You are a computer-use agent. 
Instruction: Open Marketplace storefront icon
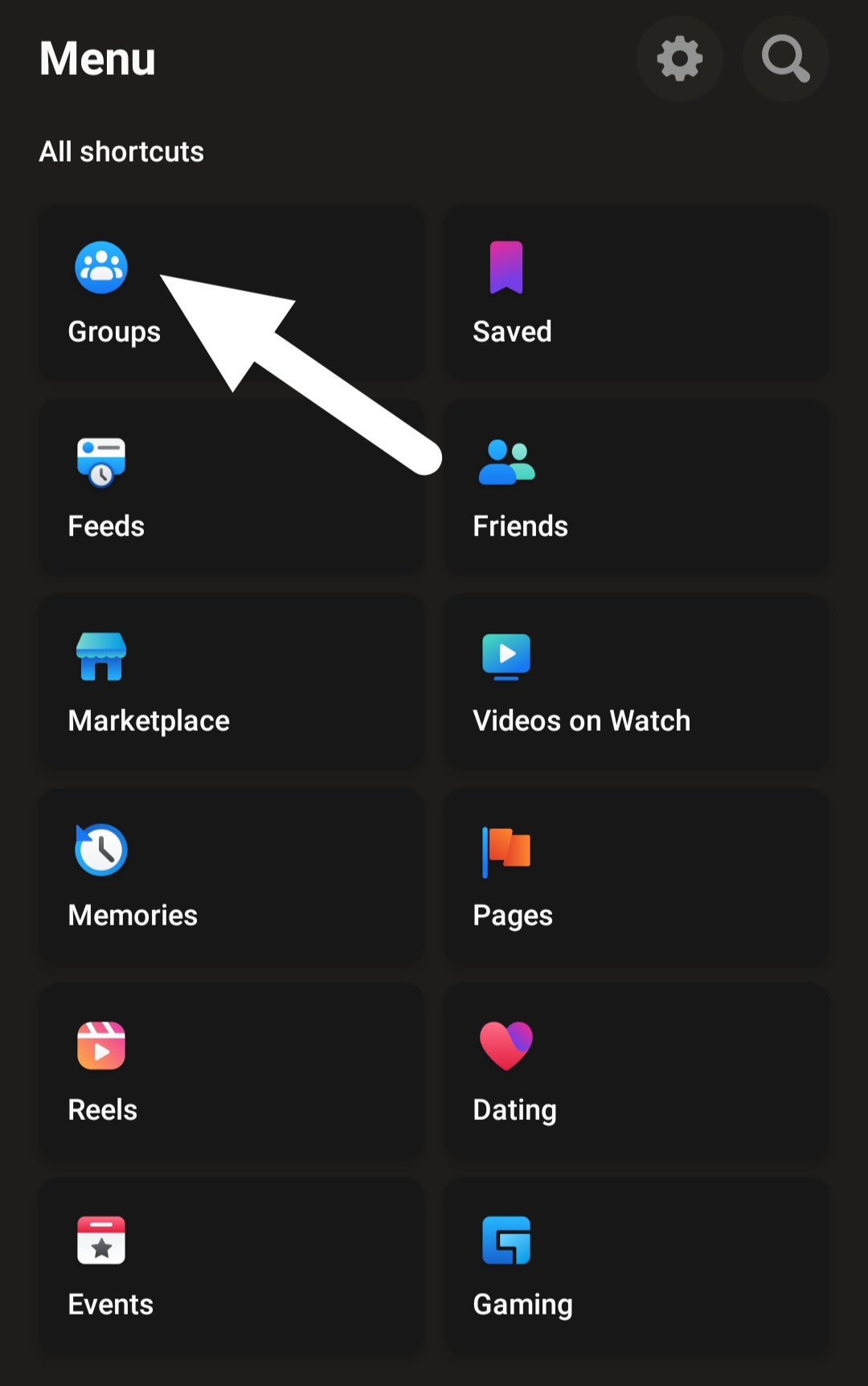coord(100,658)
